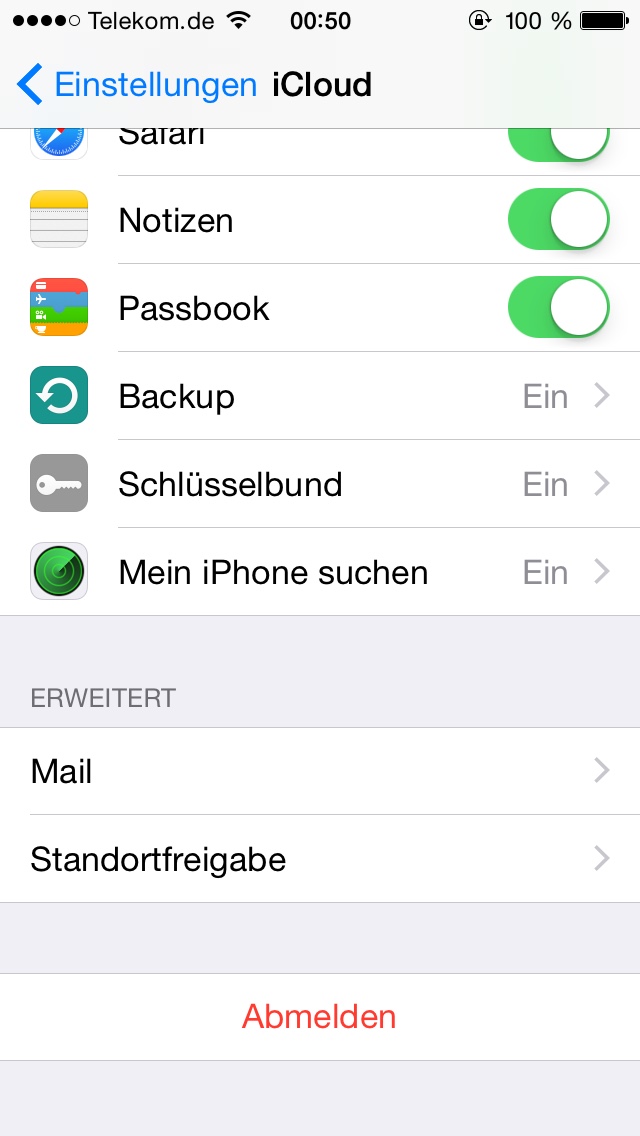This screenshot has height=1136, width=640.
Task: Open Mein iPhone suchen
Action: pos(320,572)
